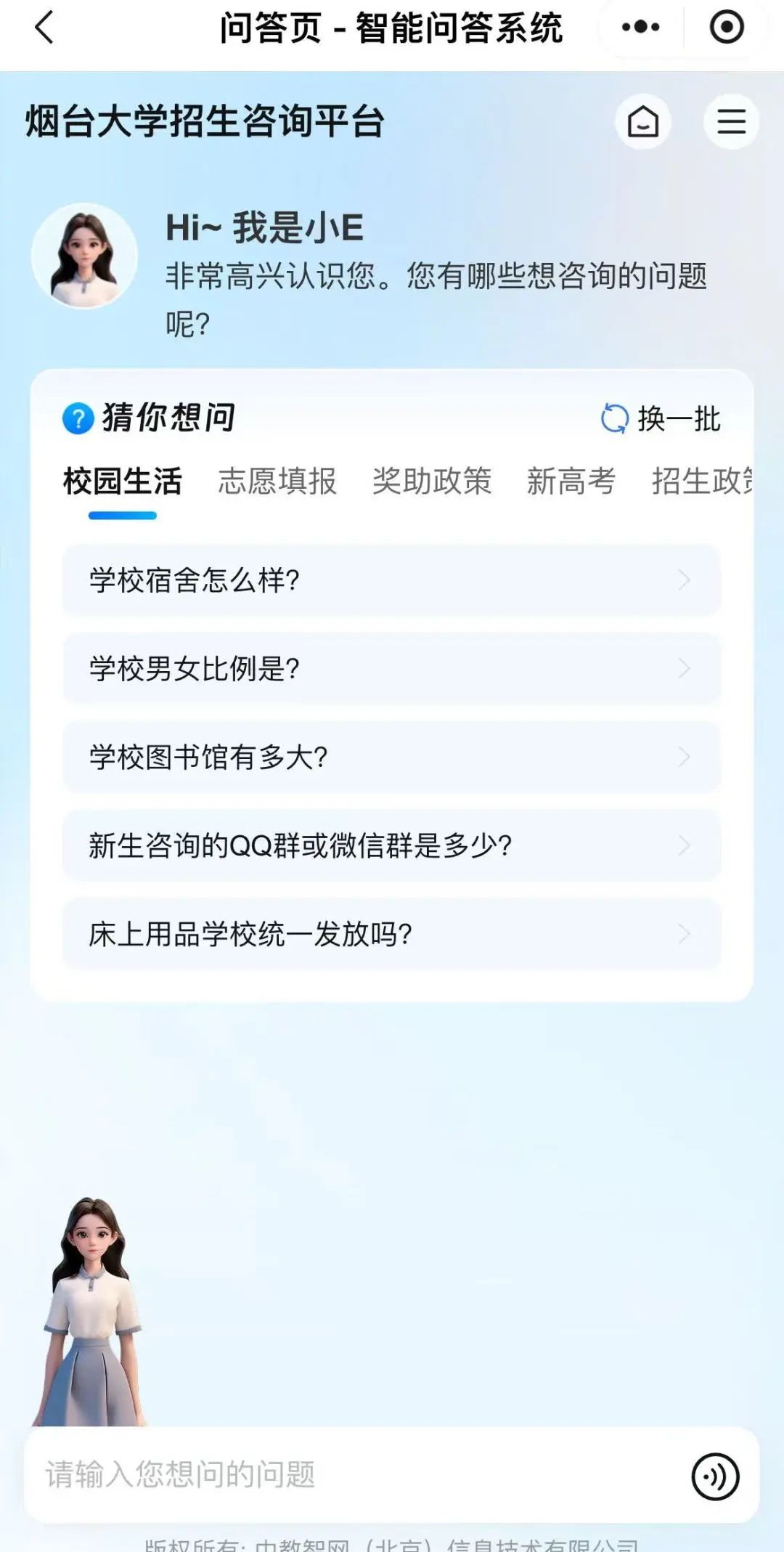Go back using the top-left arrow
The height and width of the screenshot is (1552, 784).
44,28
